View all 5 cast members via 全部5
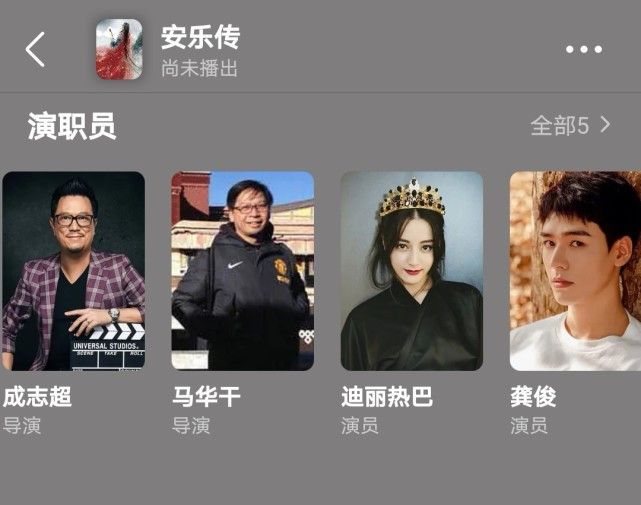641x505 pixels. [569, 126]
